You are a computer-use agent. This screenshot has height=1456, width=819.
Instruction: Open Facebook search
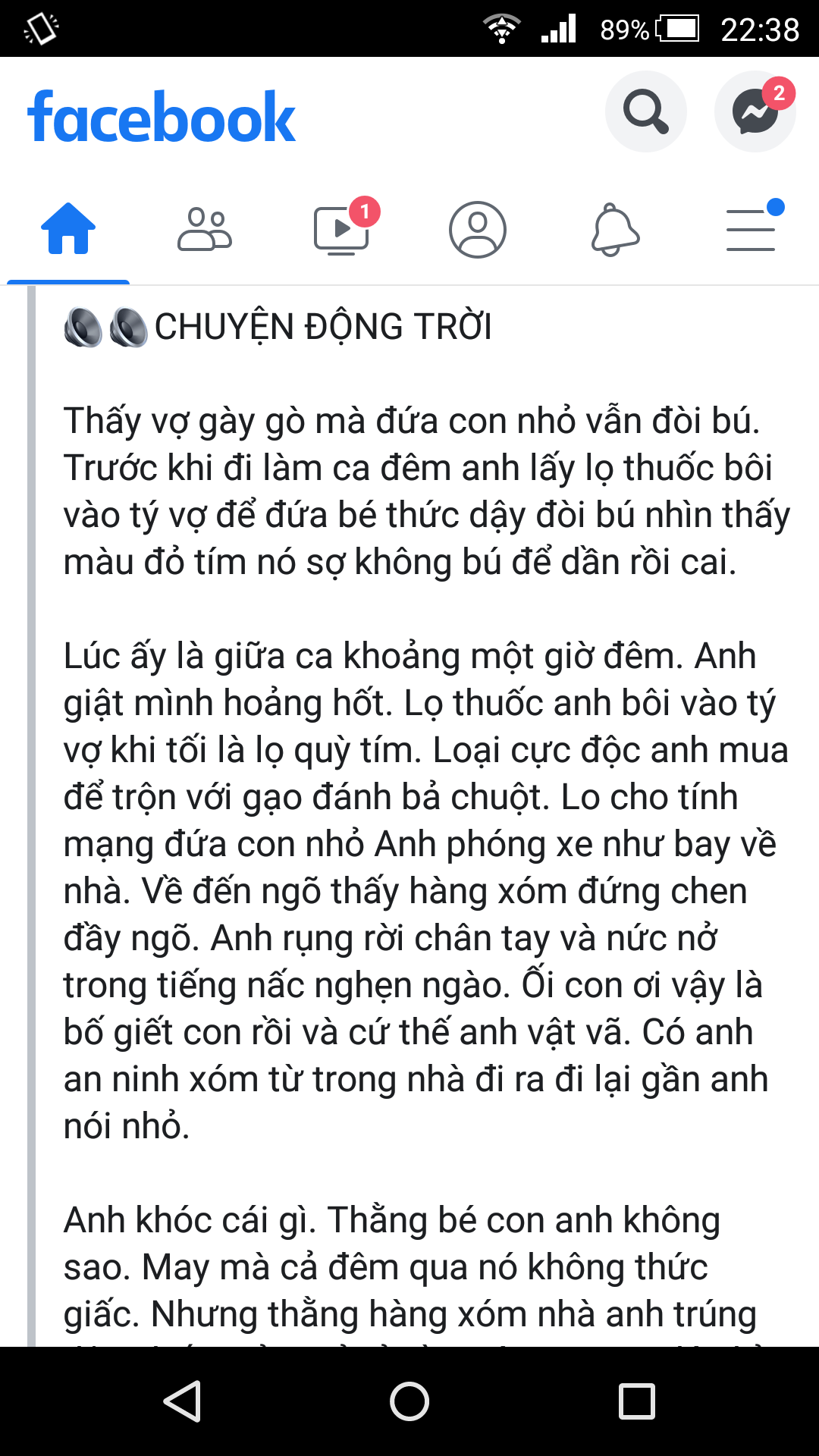click(645, 112)
